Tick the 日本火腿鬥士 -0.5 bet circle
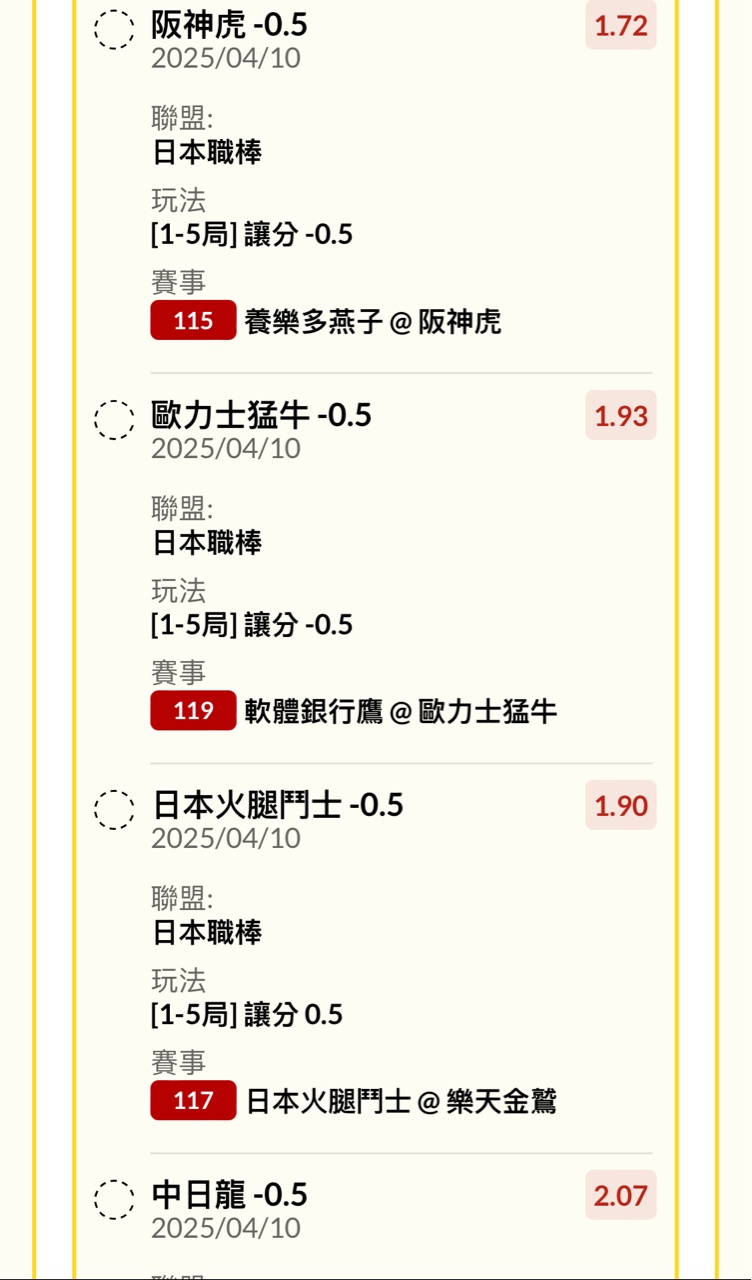This screenshot has width=752, height=1280. click(114, 809)
